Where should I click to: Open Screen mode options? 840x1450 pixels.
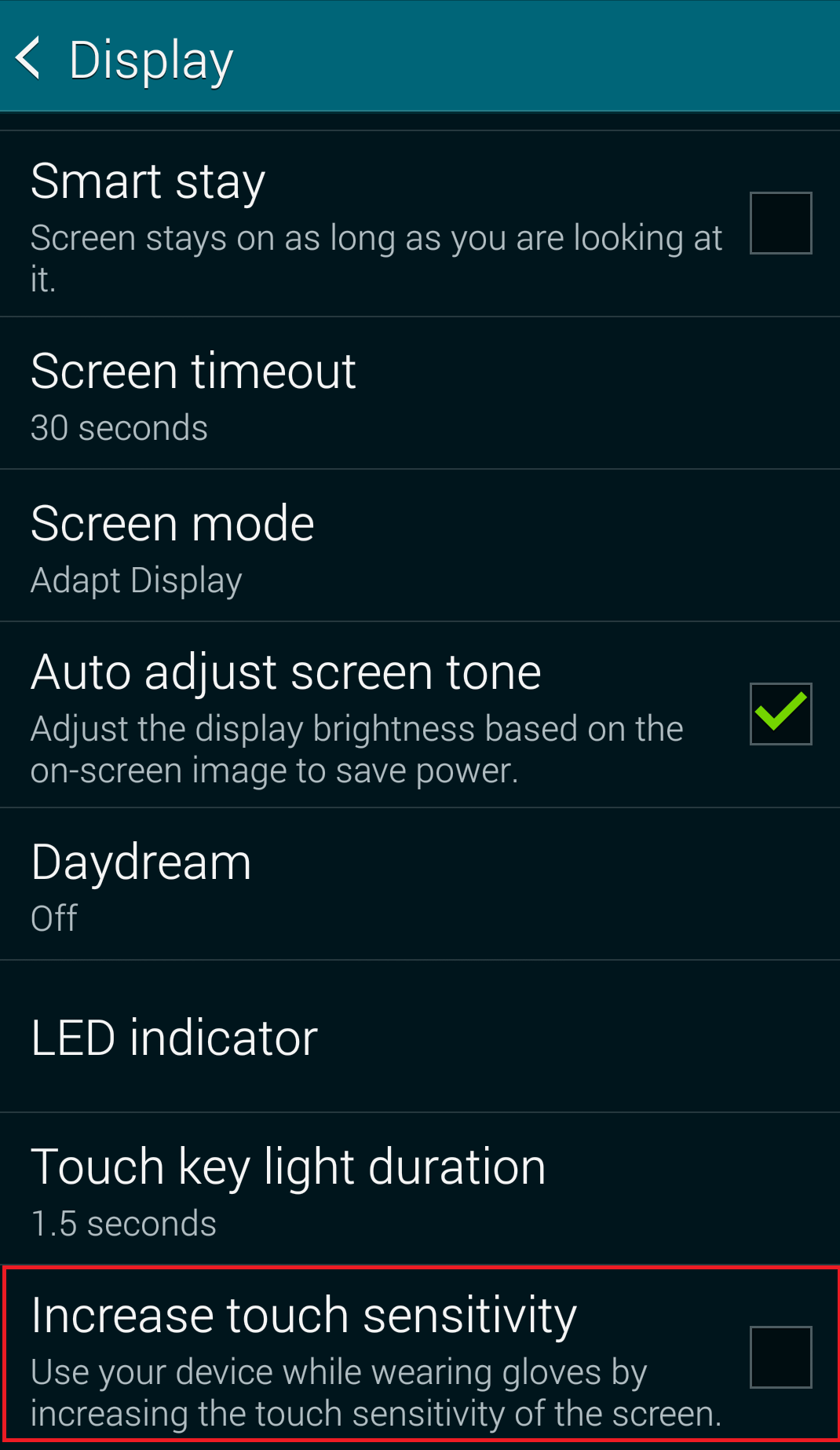pyautogui.click(x=420, y=546)
